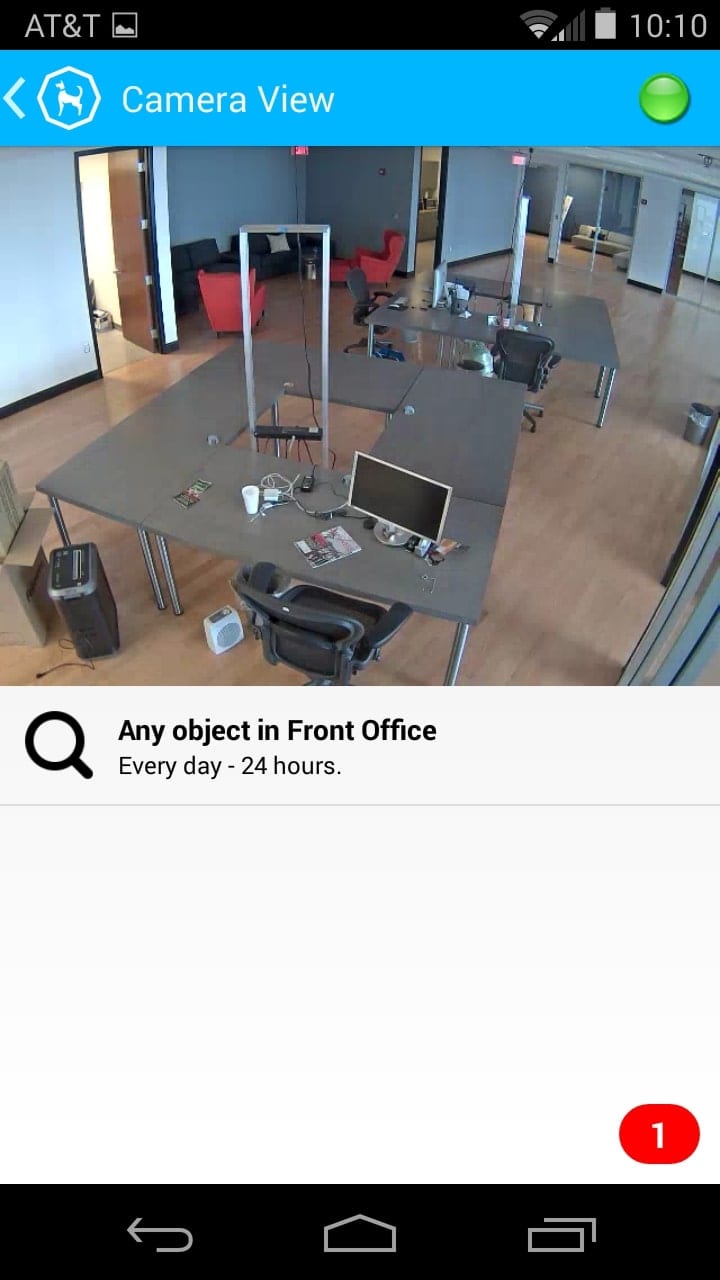Open the recent apps view
This screenshot has width=720, height=1280.
click(561, 1234)
